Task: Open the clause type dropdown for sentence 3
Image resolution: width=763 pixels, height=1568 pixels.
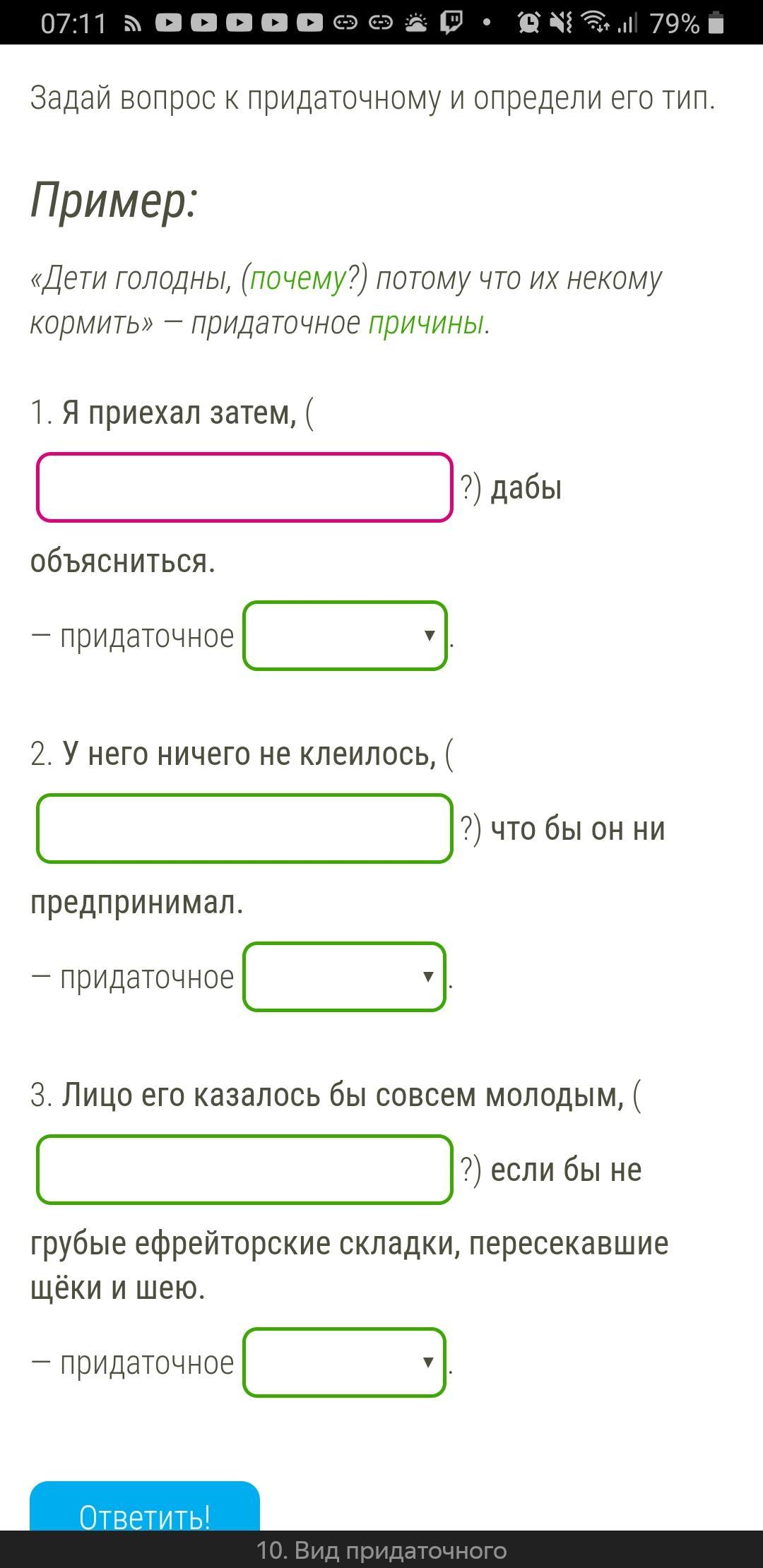Action: [345, 1362]
